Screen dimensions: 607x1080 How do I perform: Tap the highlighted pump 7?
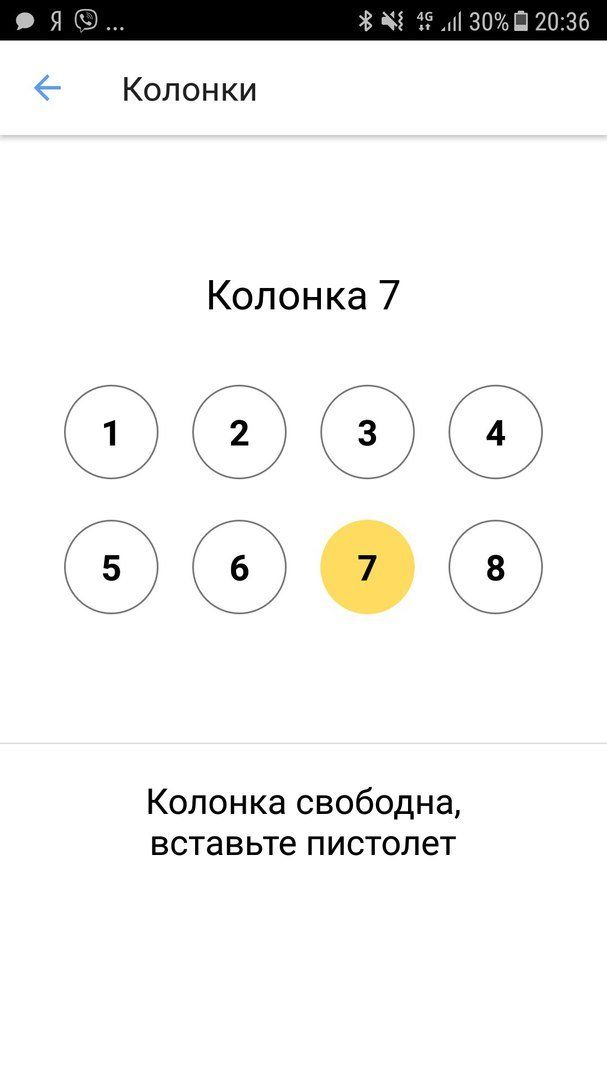click(367, 567)
